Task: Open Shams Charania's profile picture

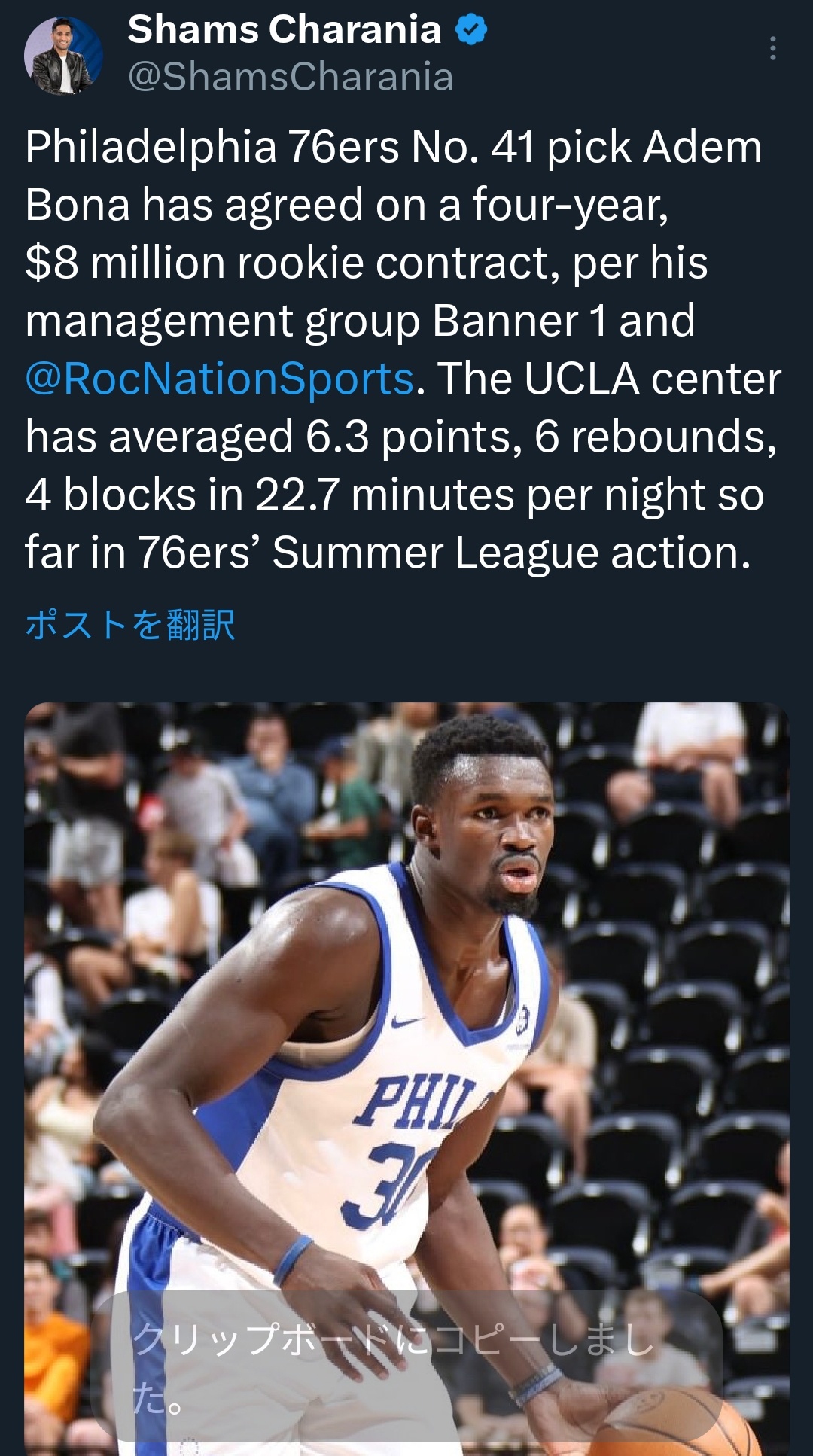Action: [63, 55]
